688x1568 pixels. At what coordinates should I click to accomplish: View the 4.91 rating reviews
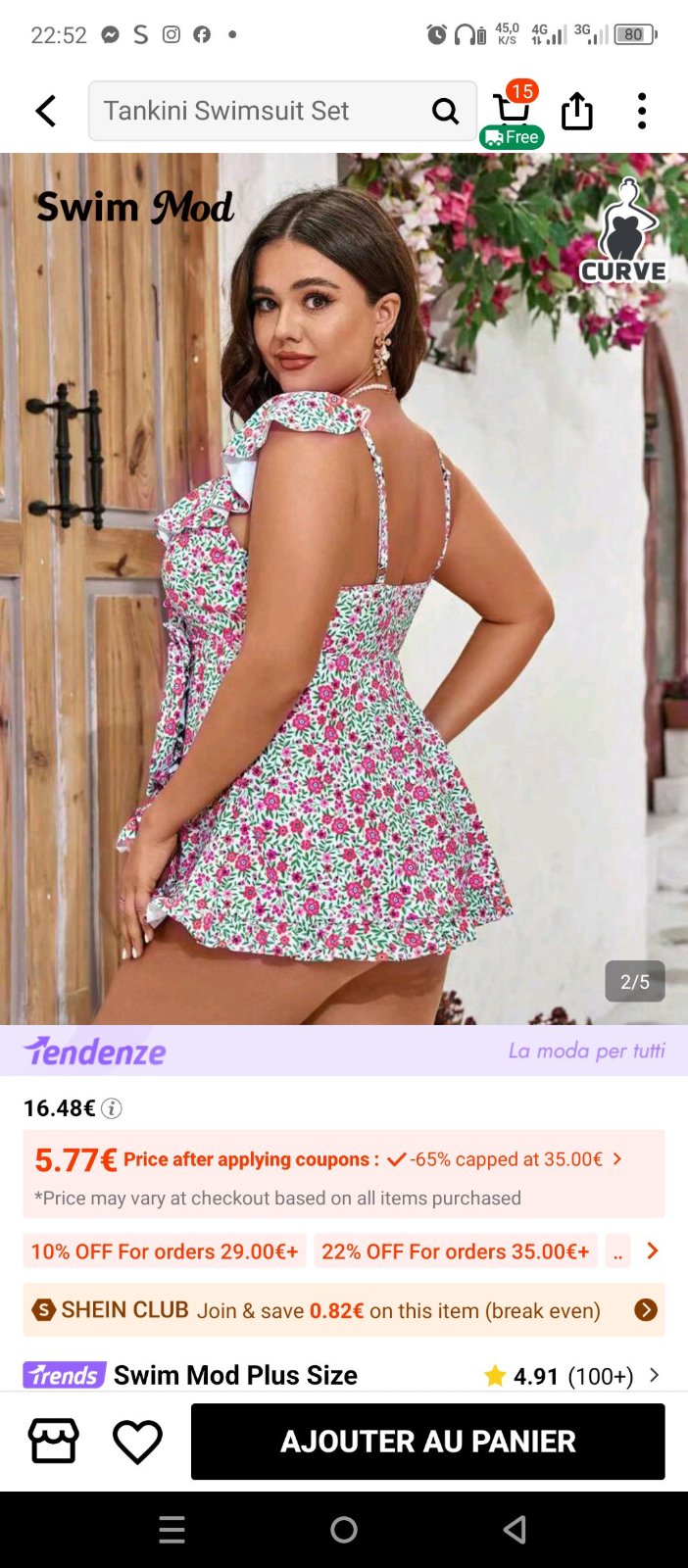point(572,1376)
